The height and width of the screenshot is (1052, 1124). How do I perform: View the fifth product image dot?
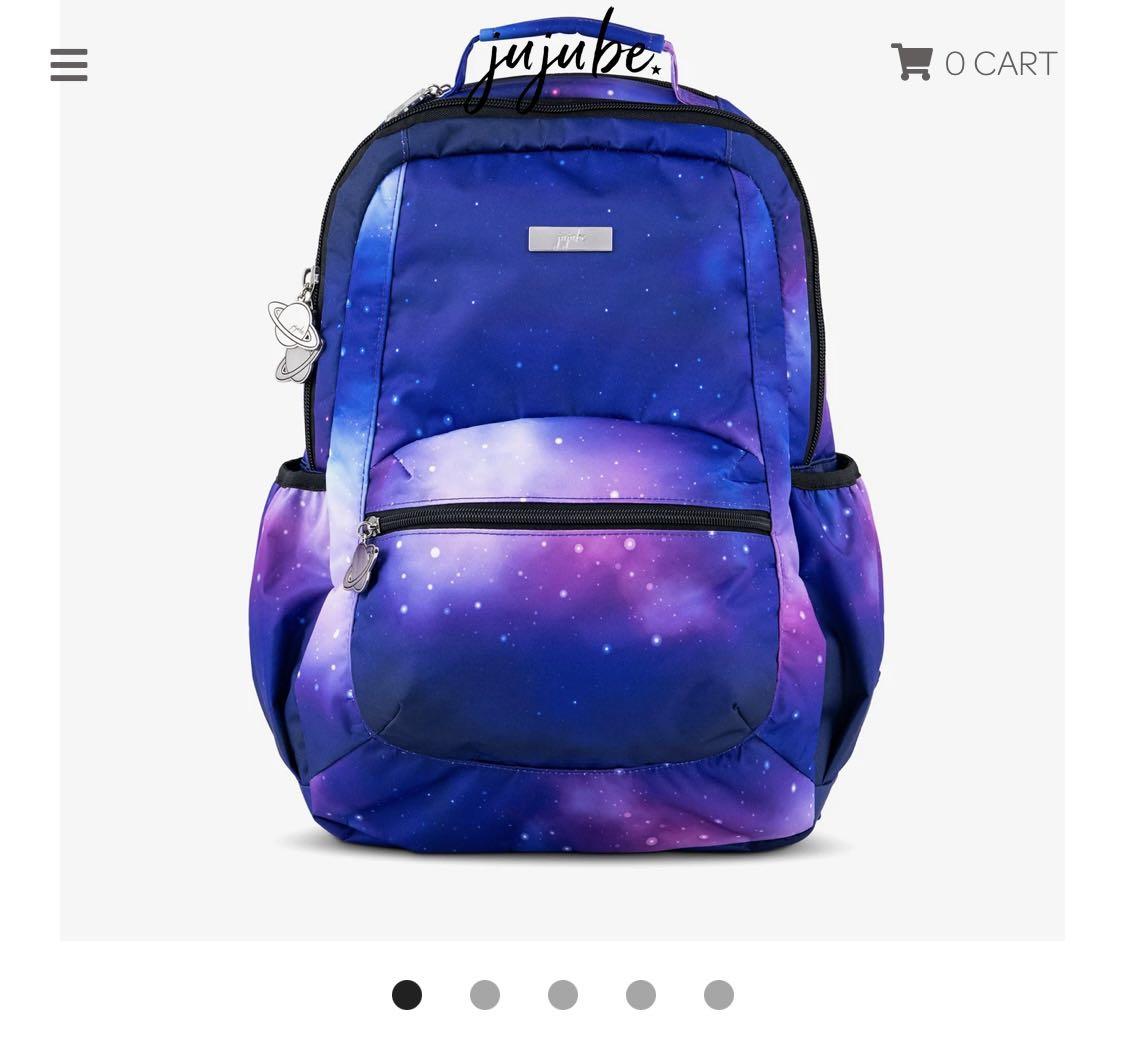[x=719, y=995]
